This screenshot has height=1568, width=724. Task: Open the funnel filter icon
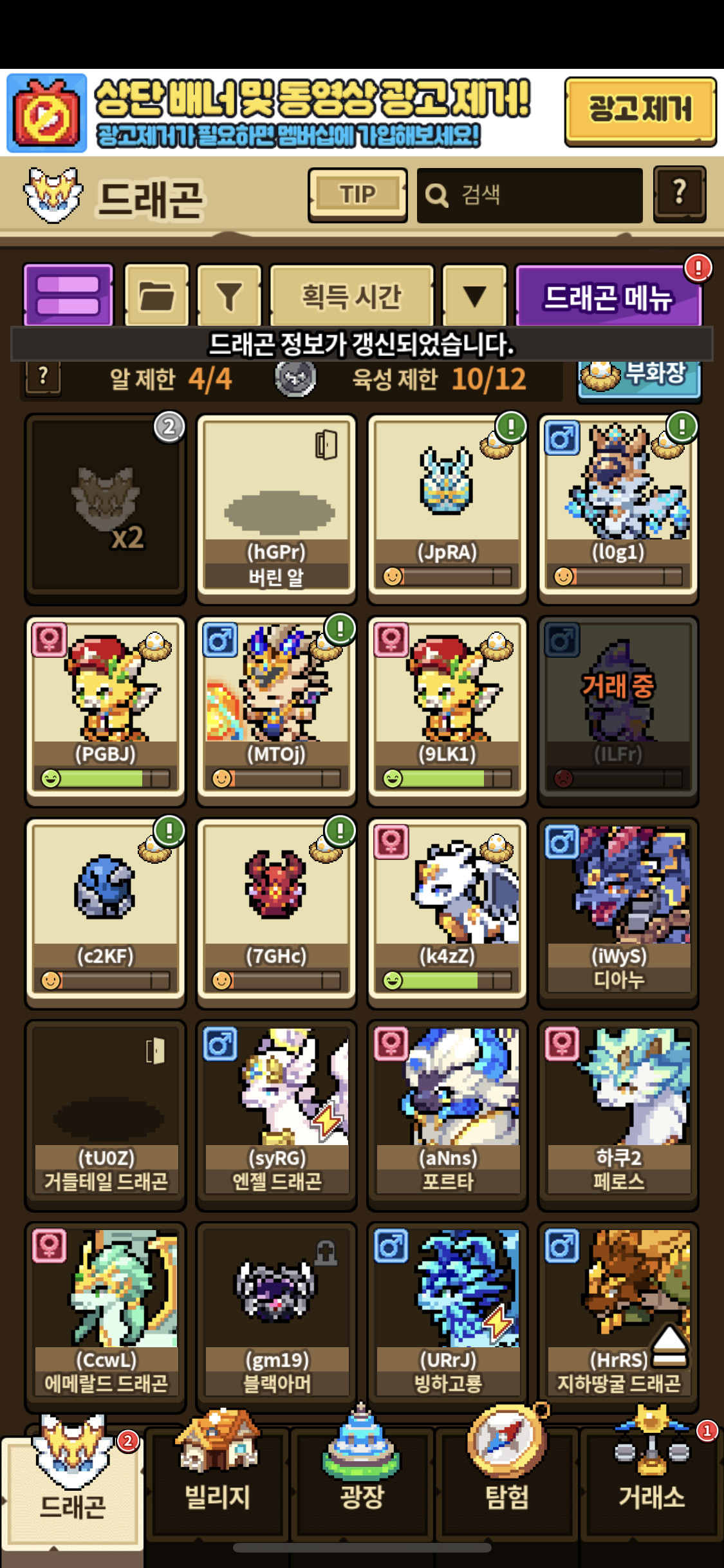(229, 295)
